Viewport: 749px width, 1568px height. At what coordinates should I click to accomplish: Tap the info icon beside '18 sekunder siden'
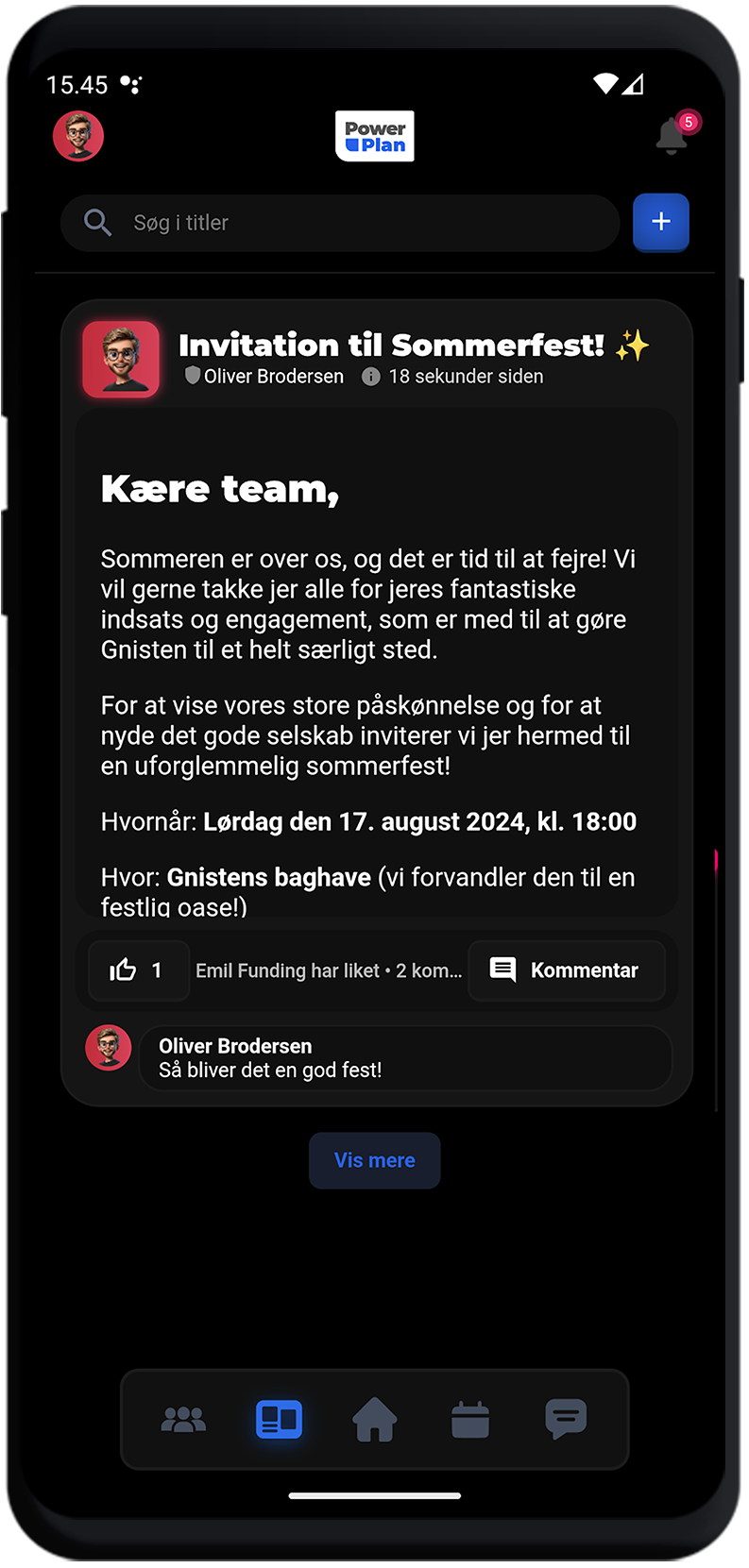click(x=368, y=377)
